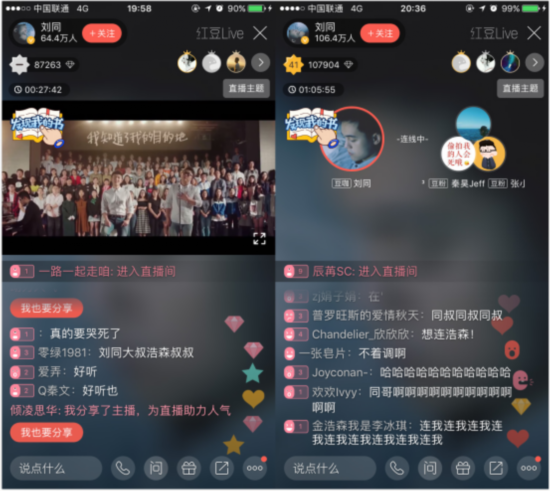This screenshot has width=550, height=491.
Task: Tap 我也要分享 below 倾凌思华's share message
Action: click(47, 432)
